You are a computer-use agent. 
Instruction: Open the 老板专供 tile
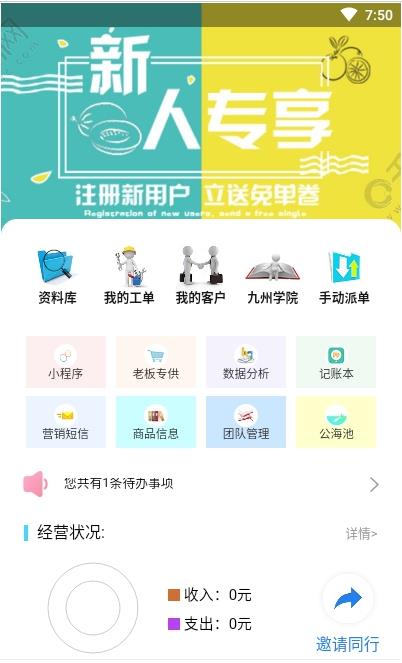tap(156, 362)
